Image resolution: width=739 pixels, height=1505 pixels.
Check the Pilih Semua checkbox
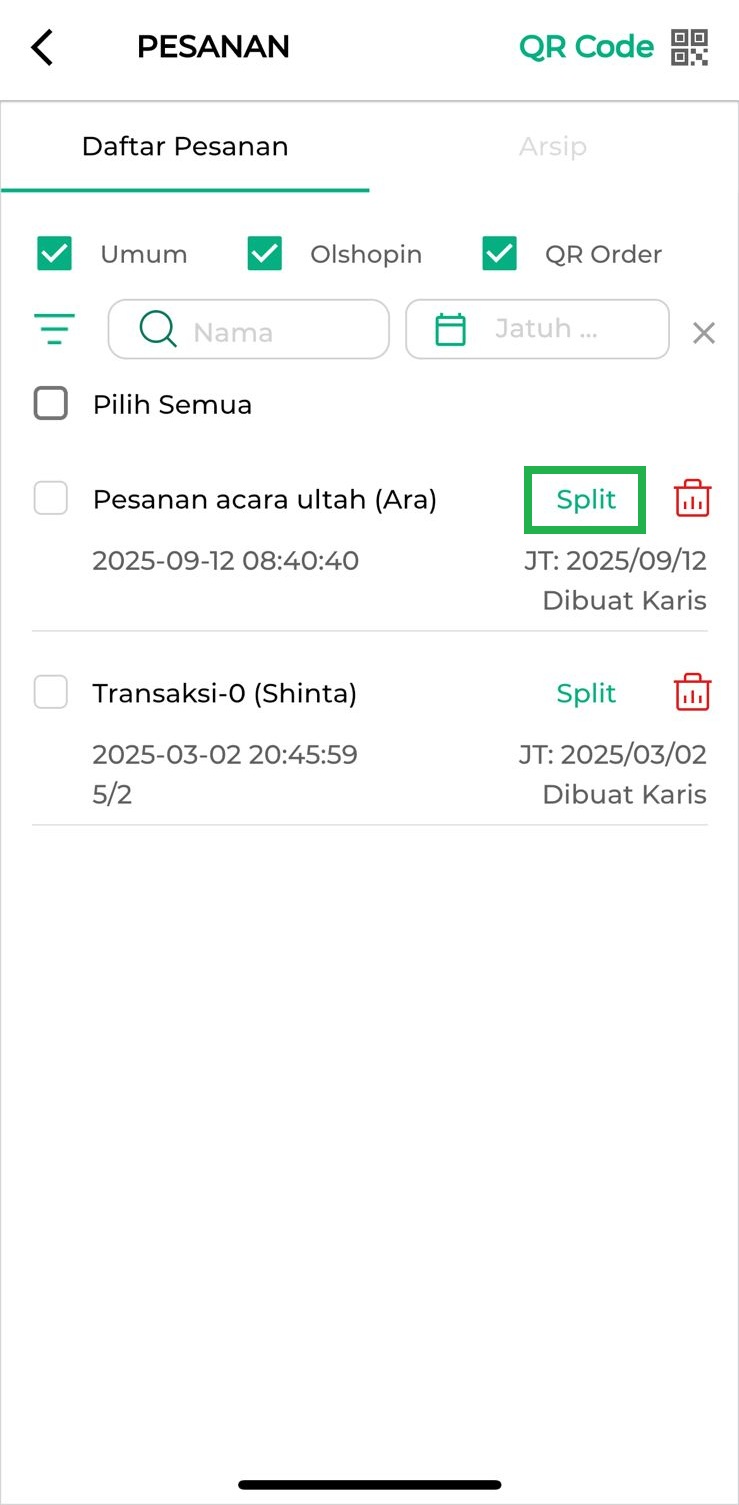click(x=51, y=404)
